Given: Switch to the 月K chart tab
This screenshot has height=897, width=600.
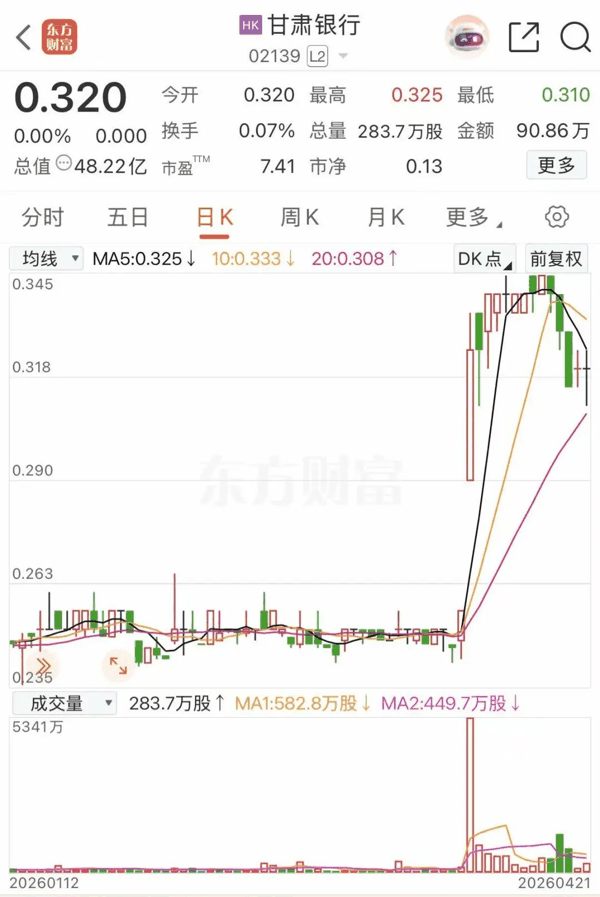Looking at the screenshot, I should 386,217.
